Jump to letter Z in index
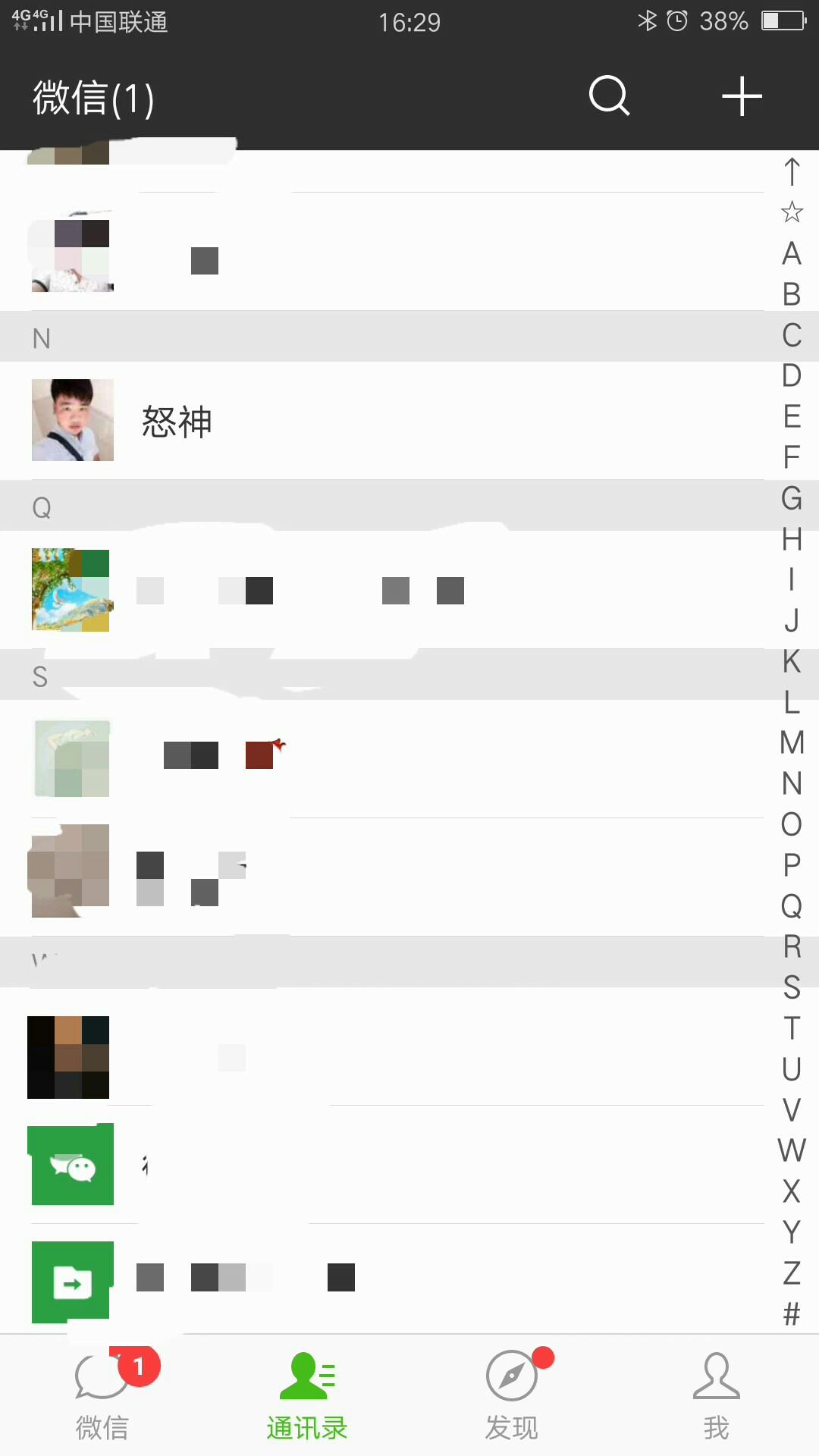This screenshot has height=1456, width=819. click(x=792, y=1272)
